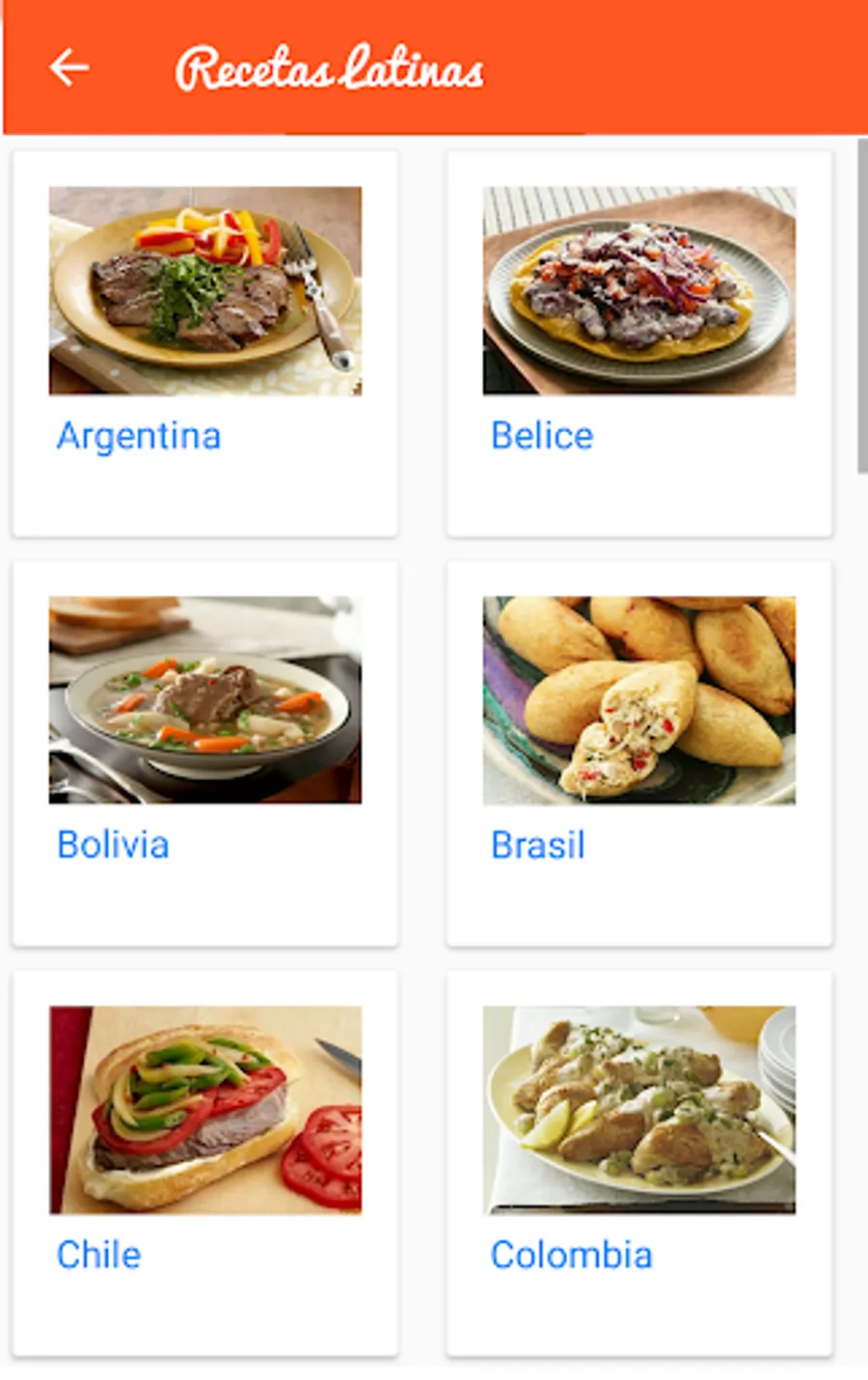Select the Belice recipes card
The width and height of the screenshot is (868, 1380).
638,342
